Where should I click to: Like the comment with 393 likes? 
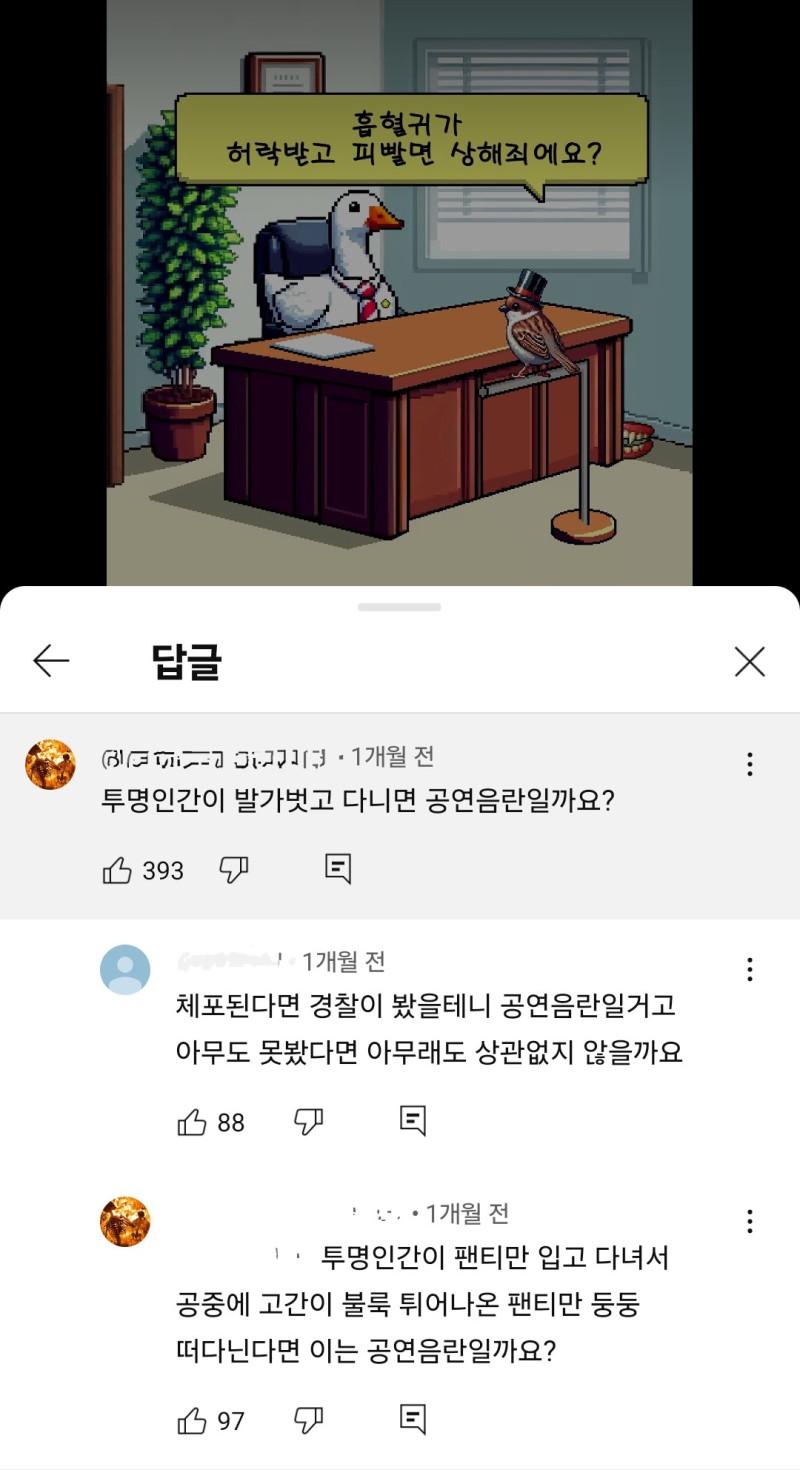pos(118,870)
